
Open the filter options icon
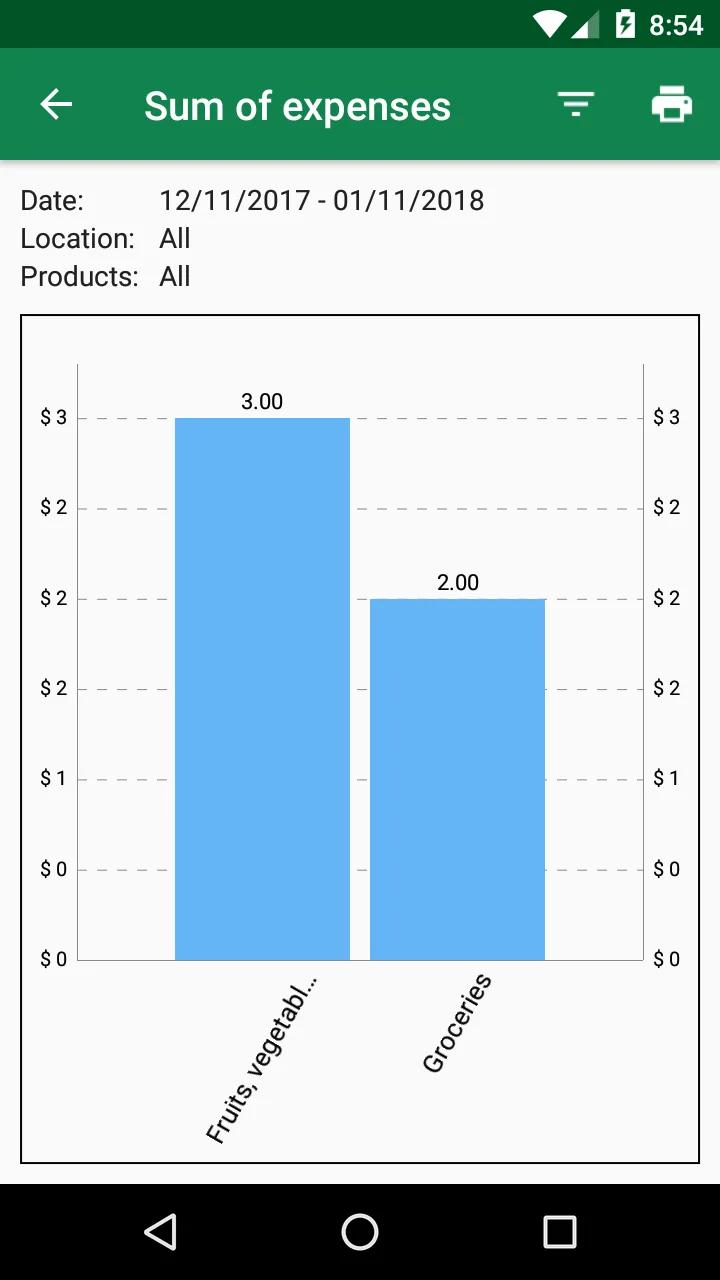pos(576,104)
